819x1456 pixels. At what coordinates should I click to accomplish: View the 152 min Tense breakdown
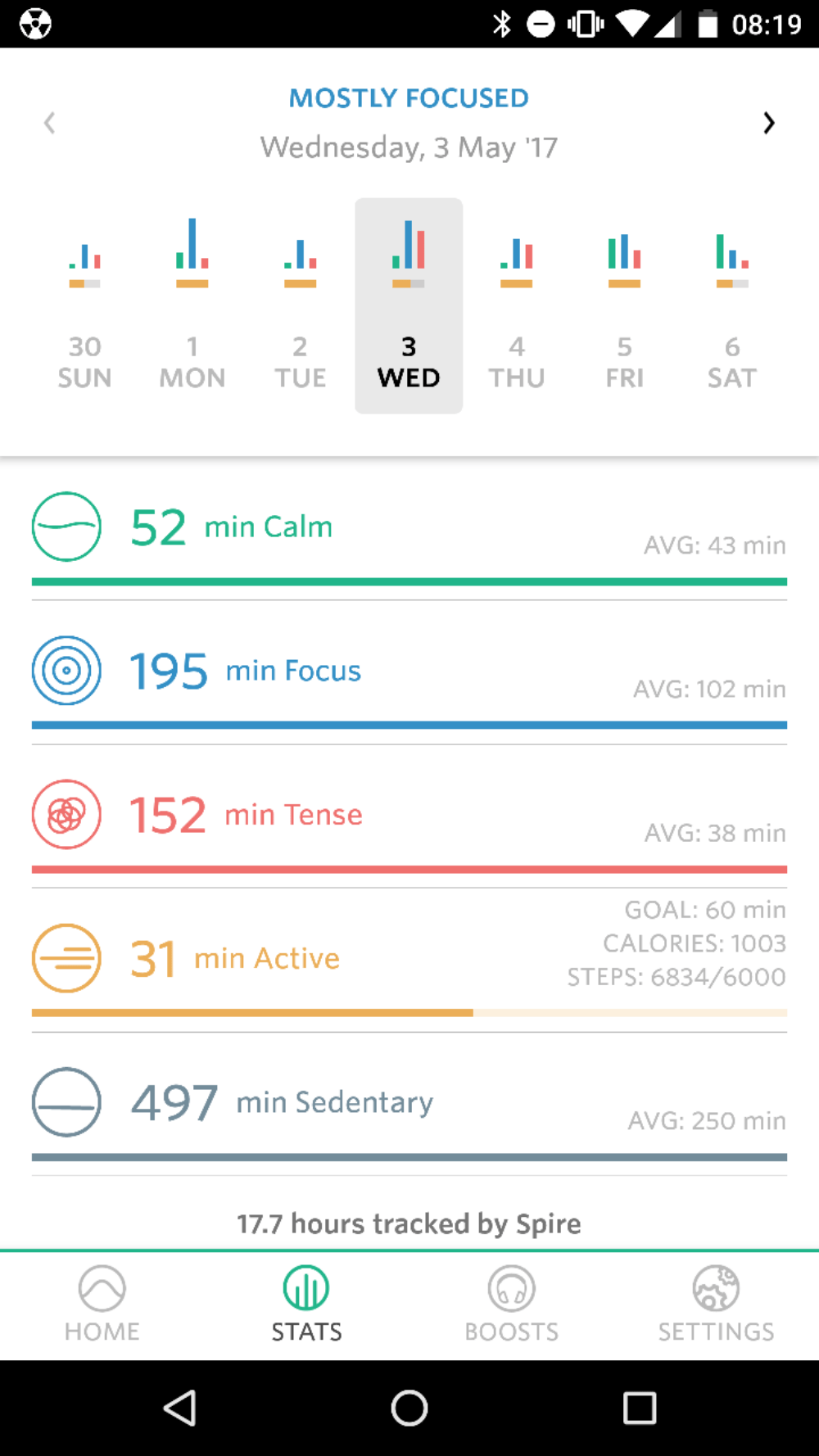point(409,816)
